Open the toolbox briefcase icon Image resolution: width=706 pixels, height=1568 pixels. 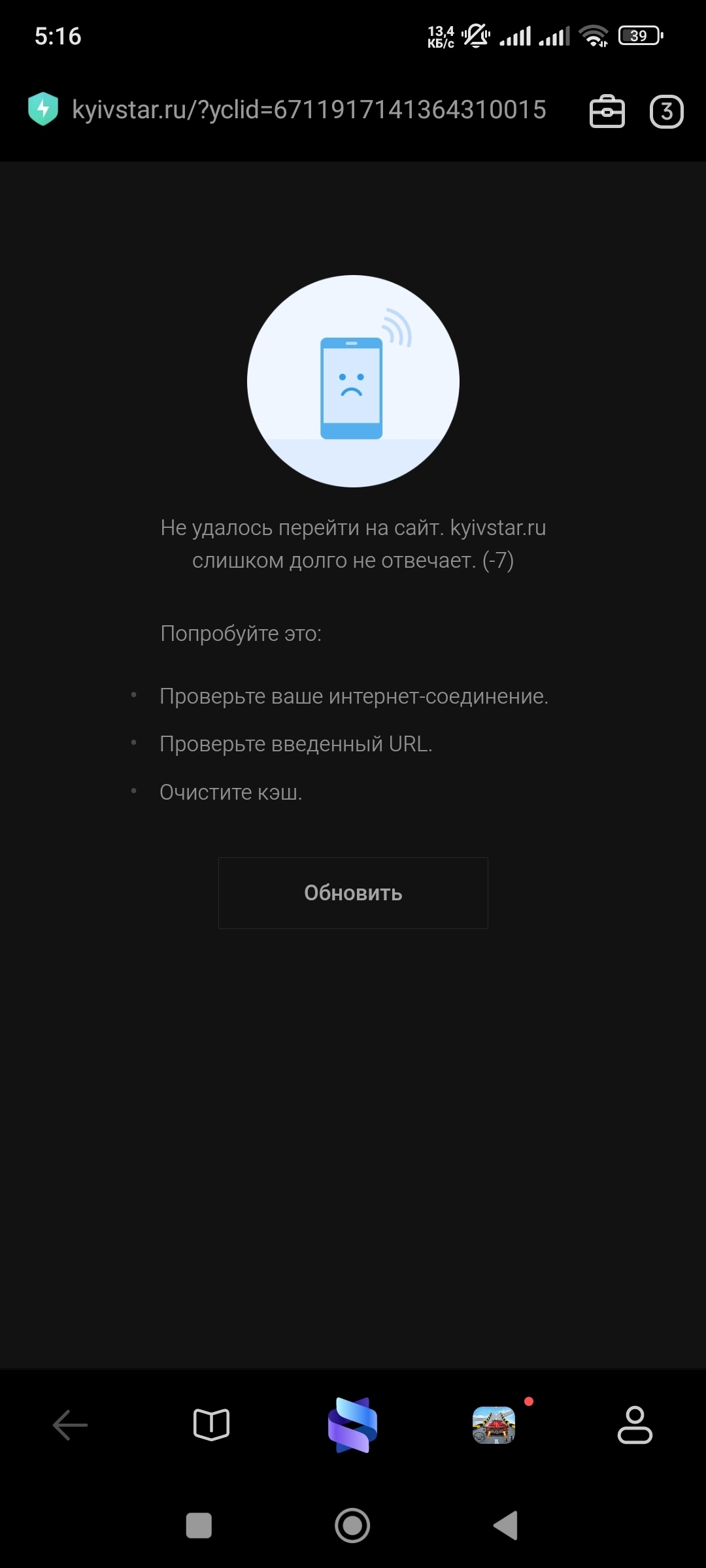(607, 111)
